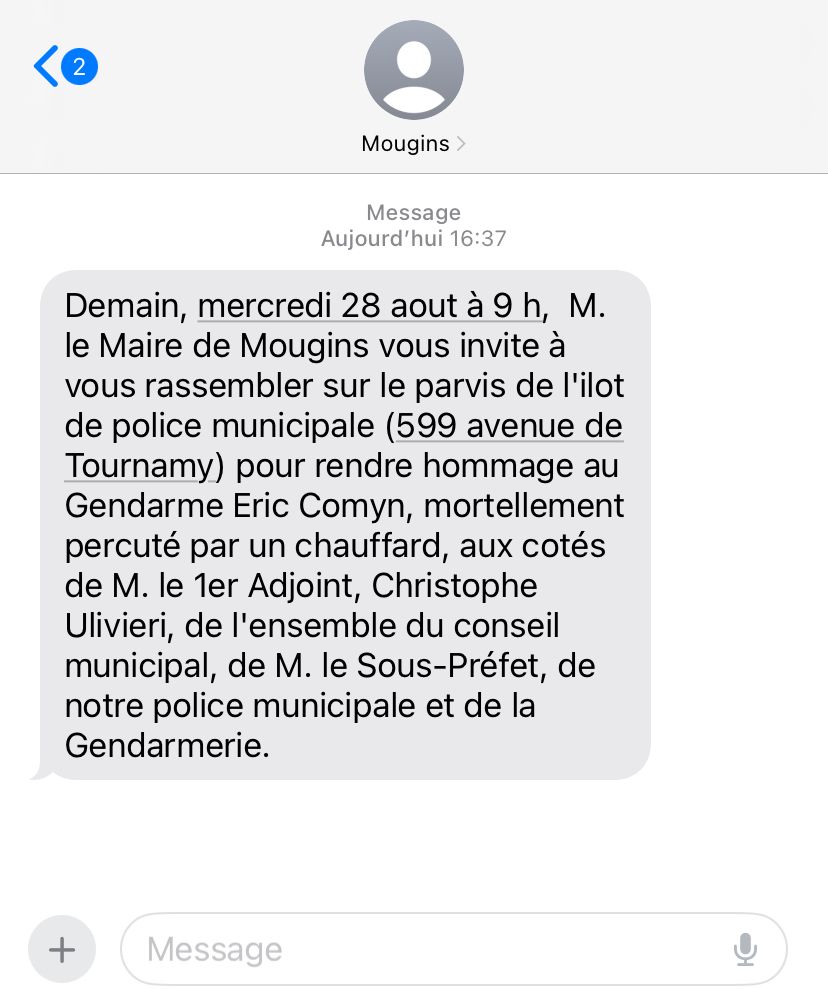Go back to the messages list
The image size is (828, 989).
[62, 67]
